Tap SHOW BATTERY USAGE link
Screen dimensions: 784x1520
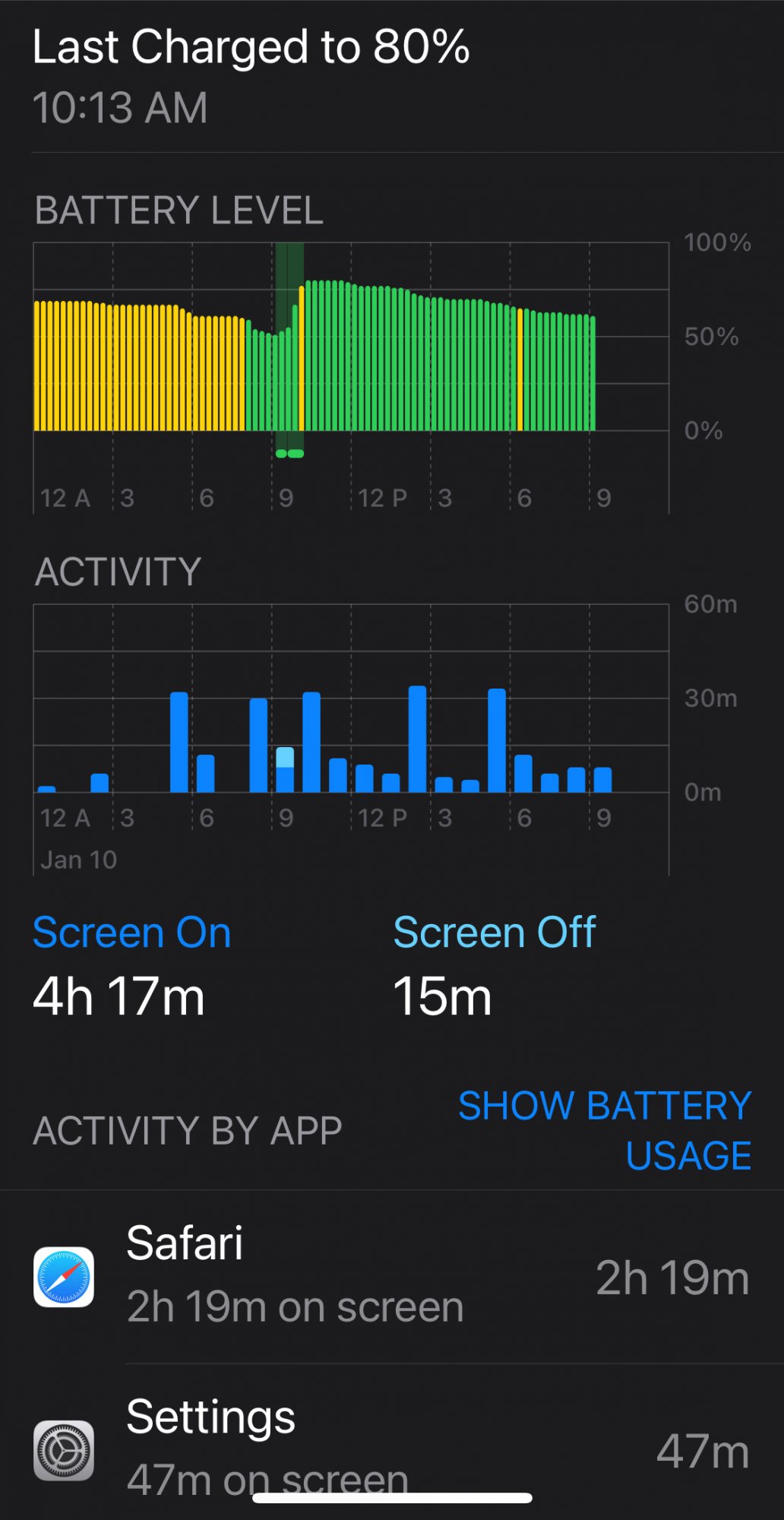pyautogui.click(x=605, y=1130)
